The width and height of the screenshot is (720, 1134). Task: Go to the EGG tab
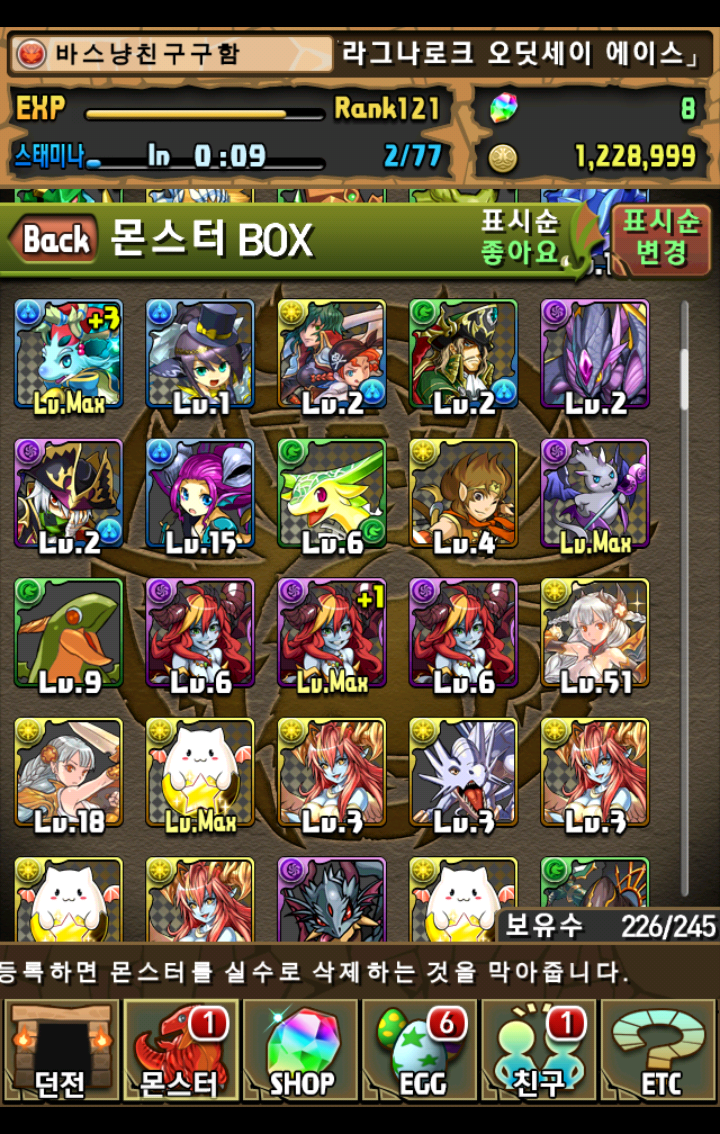pos(420,1049)
